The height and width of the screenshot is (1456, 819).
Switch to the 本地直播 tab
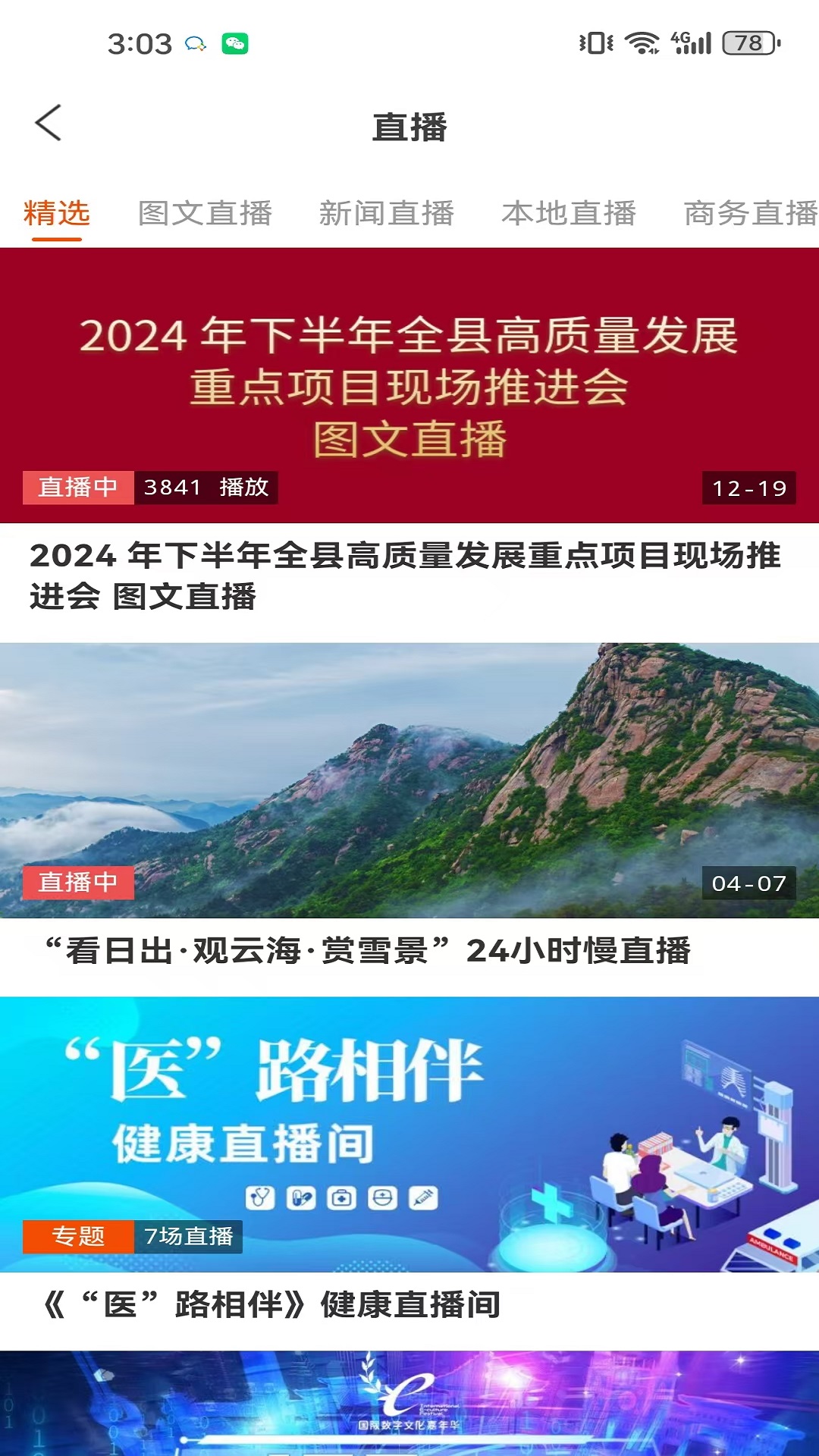pyautogui.click(x=569, y=214)
